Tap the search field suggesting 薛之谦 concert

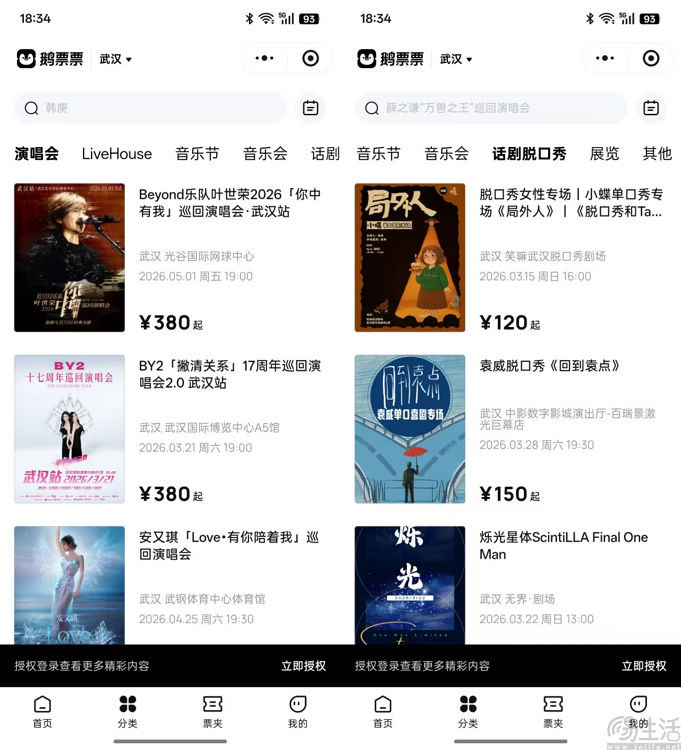(490, 108)
